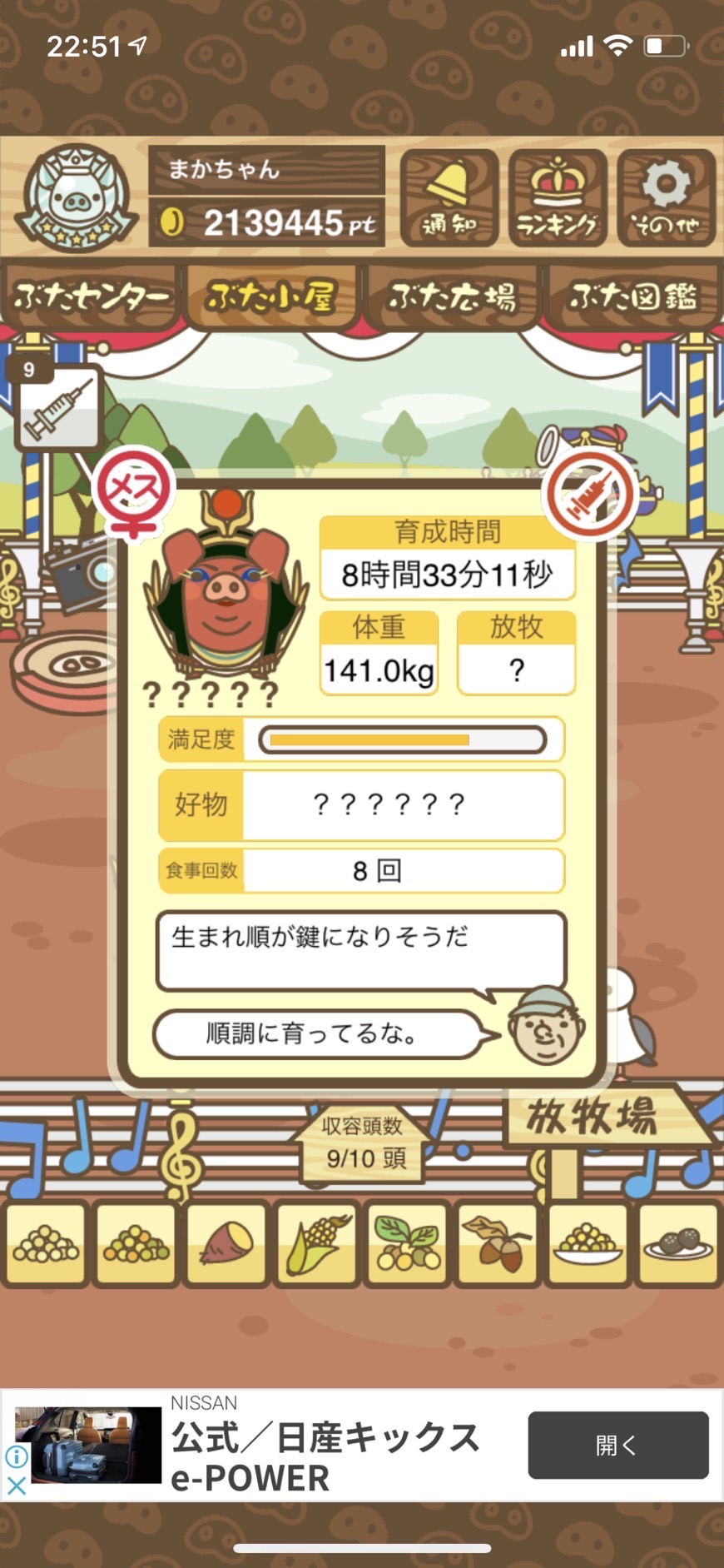Select the corn feed

(x=318, y=1244)
